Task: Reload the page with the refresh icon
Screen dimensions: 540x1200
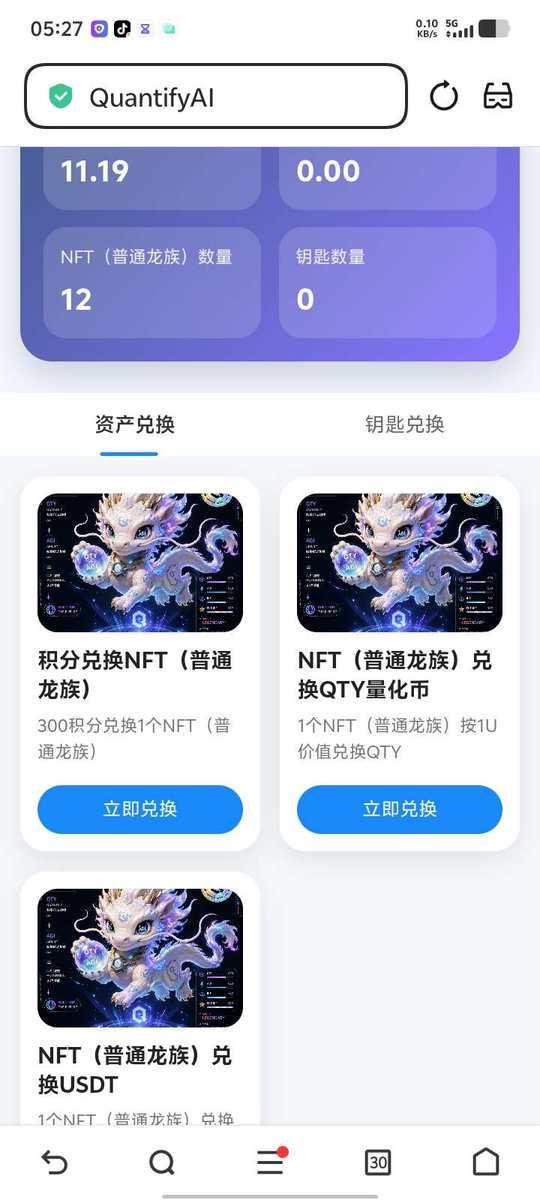Action: coord(444,97)
